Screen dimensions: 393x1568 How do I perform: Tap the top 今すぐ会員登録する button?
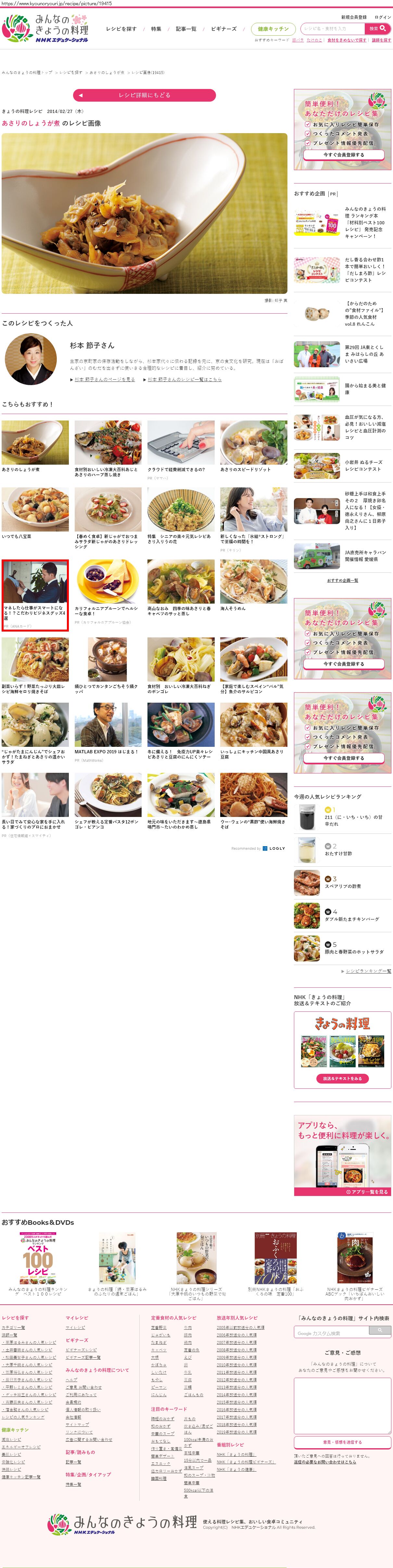tap(343, 155)
